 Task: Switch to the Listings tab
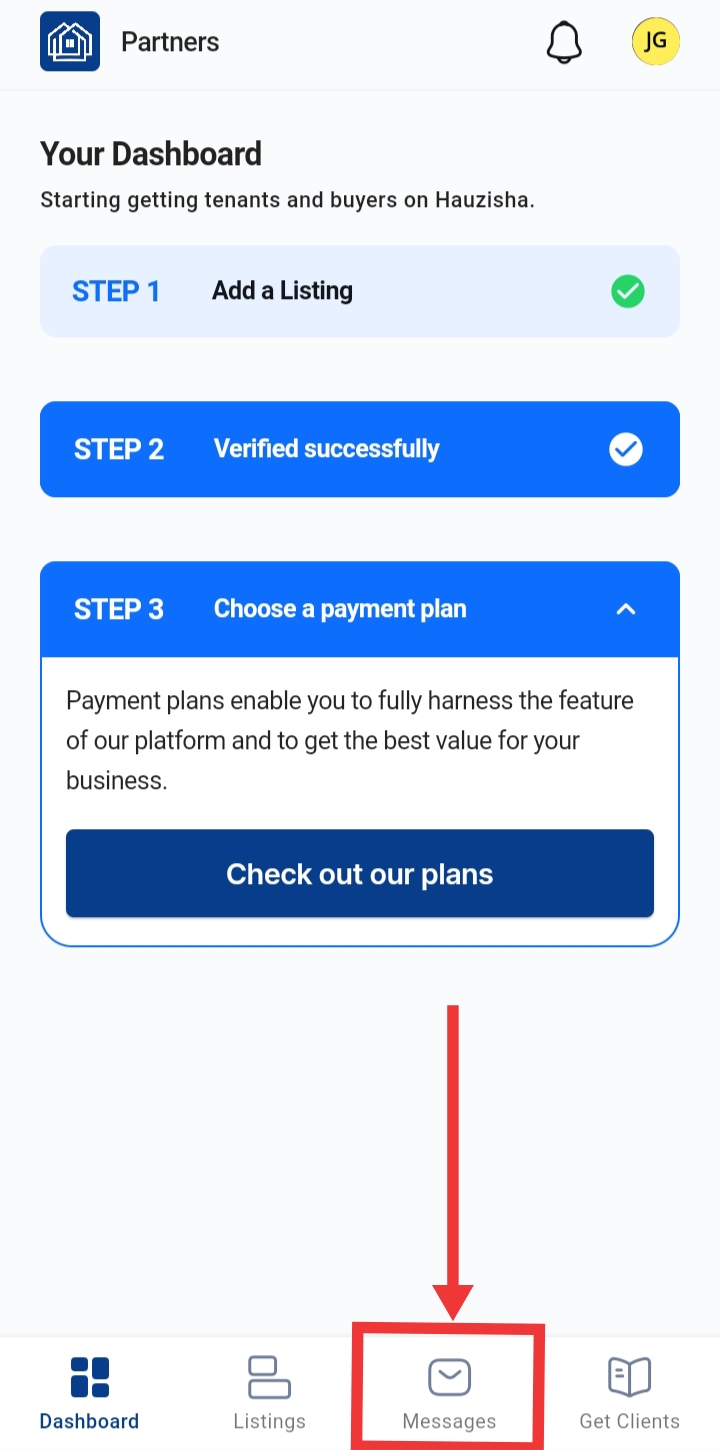(x=269, y=1393)
